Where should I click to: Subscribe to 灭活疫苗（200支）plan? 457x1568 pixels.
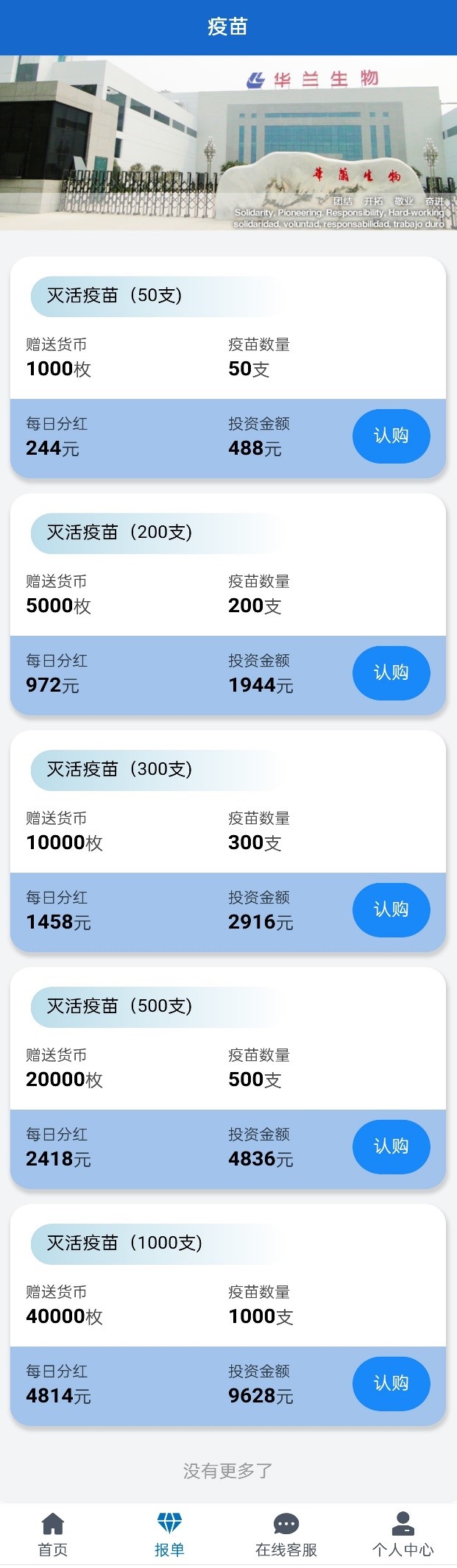[391, 673]
